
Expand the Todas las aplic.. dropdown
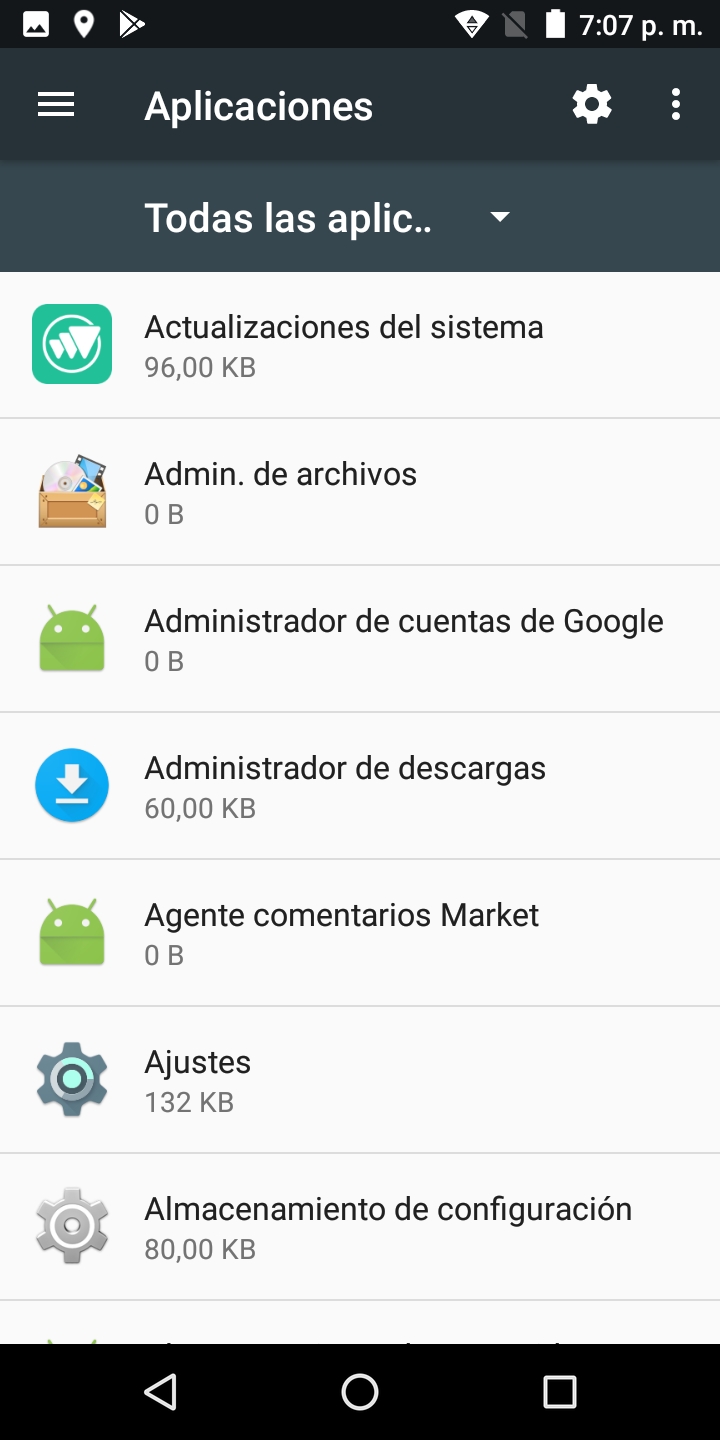pos(328,217)
